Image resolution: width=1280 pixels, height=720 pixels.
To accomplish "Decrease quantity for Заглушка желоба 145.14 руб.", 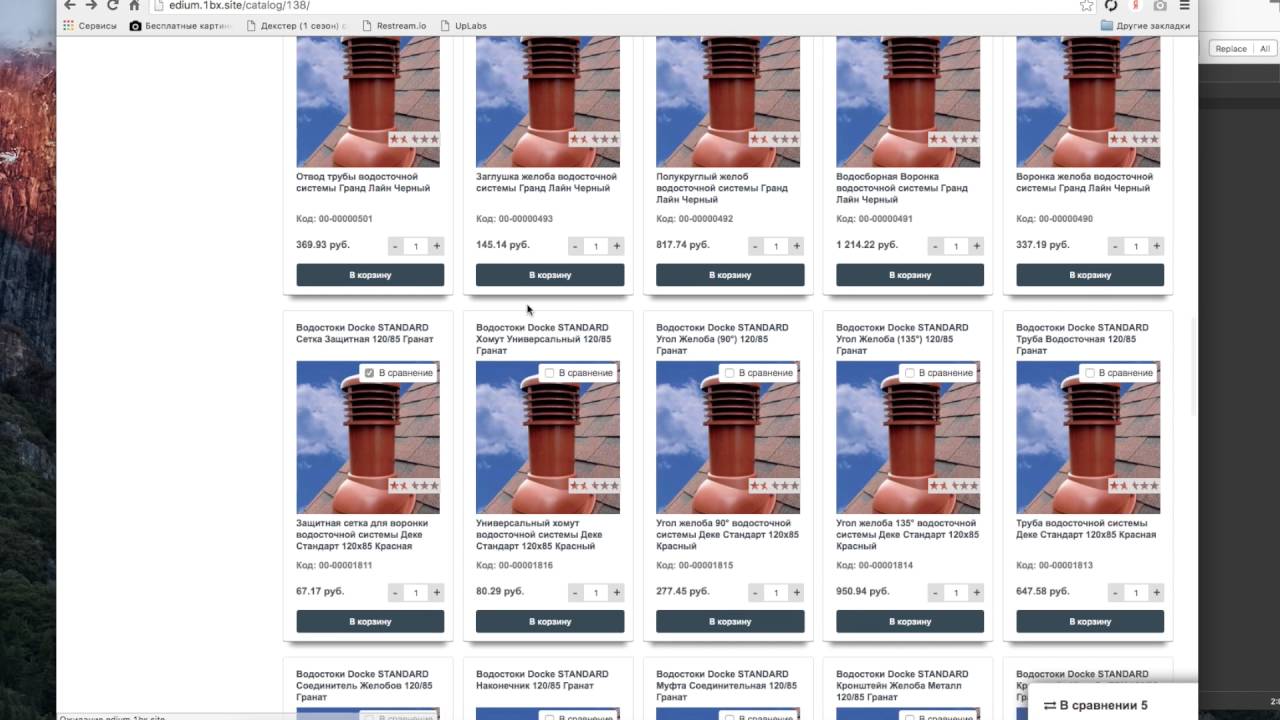I will click(575, 246).
